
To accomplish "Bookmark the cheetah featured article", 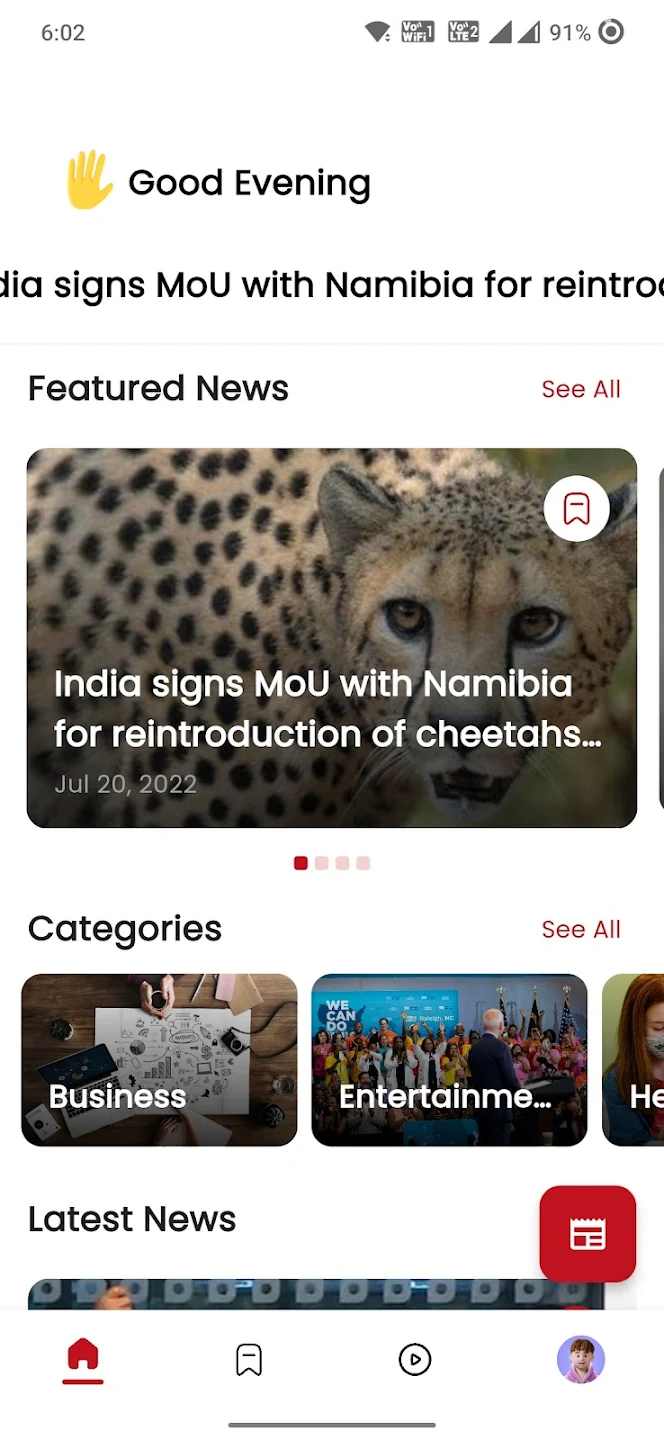I will point(576,509).
